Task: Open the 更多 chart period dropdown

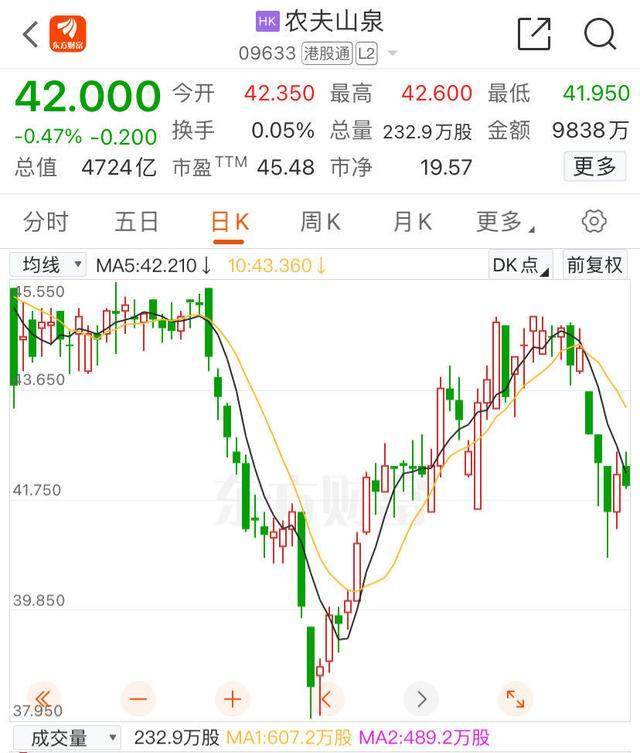Action: pyautogui.click(x=504, y=221)
